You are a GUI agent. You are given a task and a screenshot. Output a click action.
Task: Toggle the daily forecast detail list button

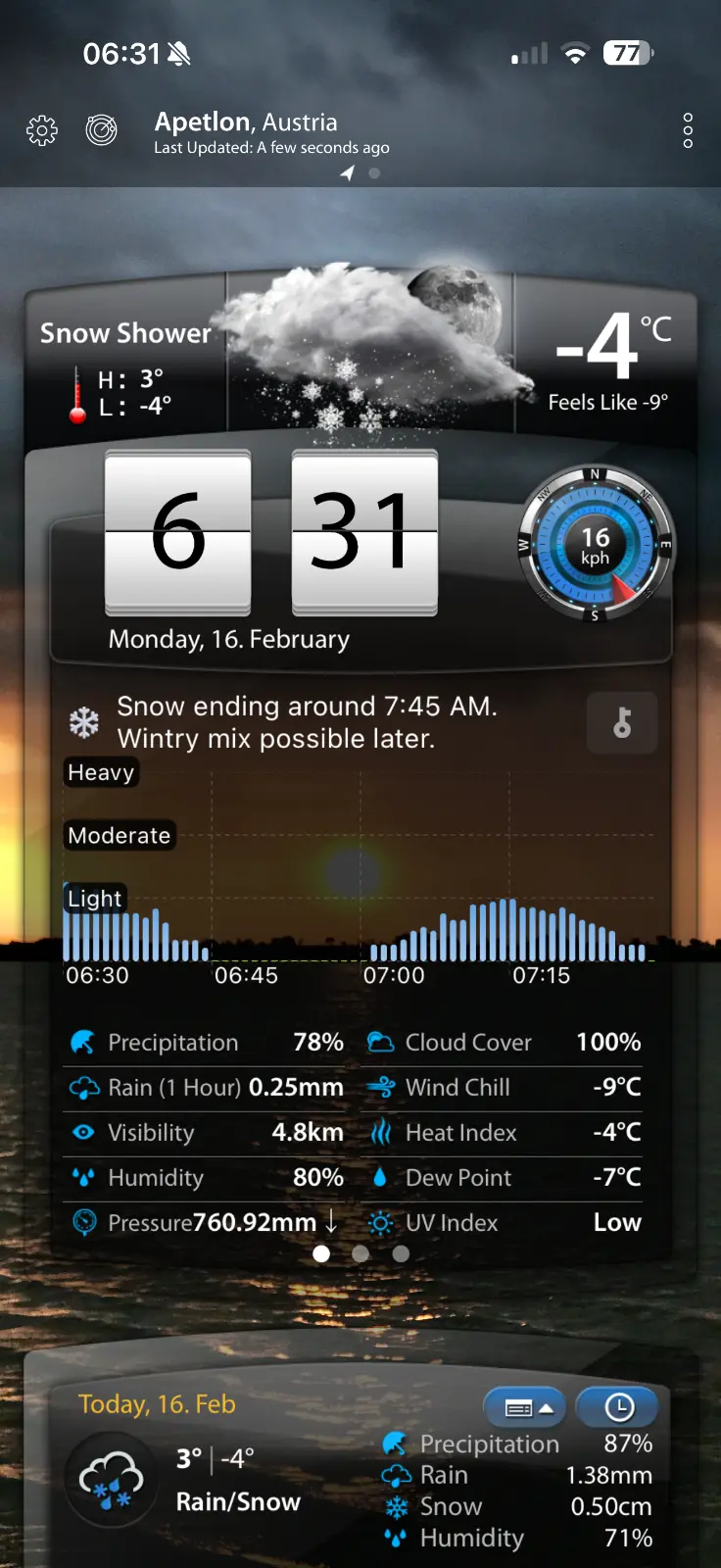click(526, 1408)
